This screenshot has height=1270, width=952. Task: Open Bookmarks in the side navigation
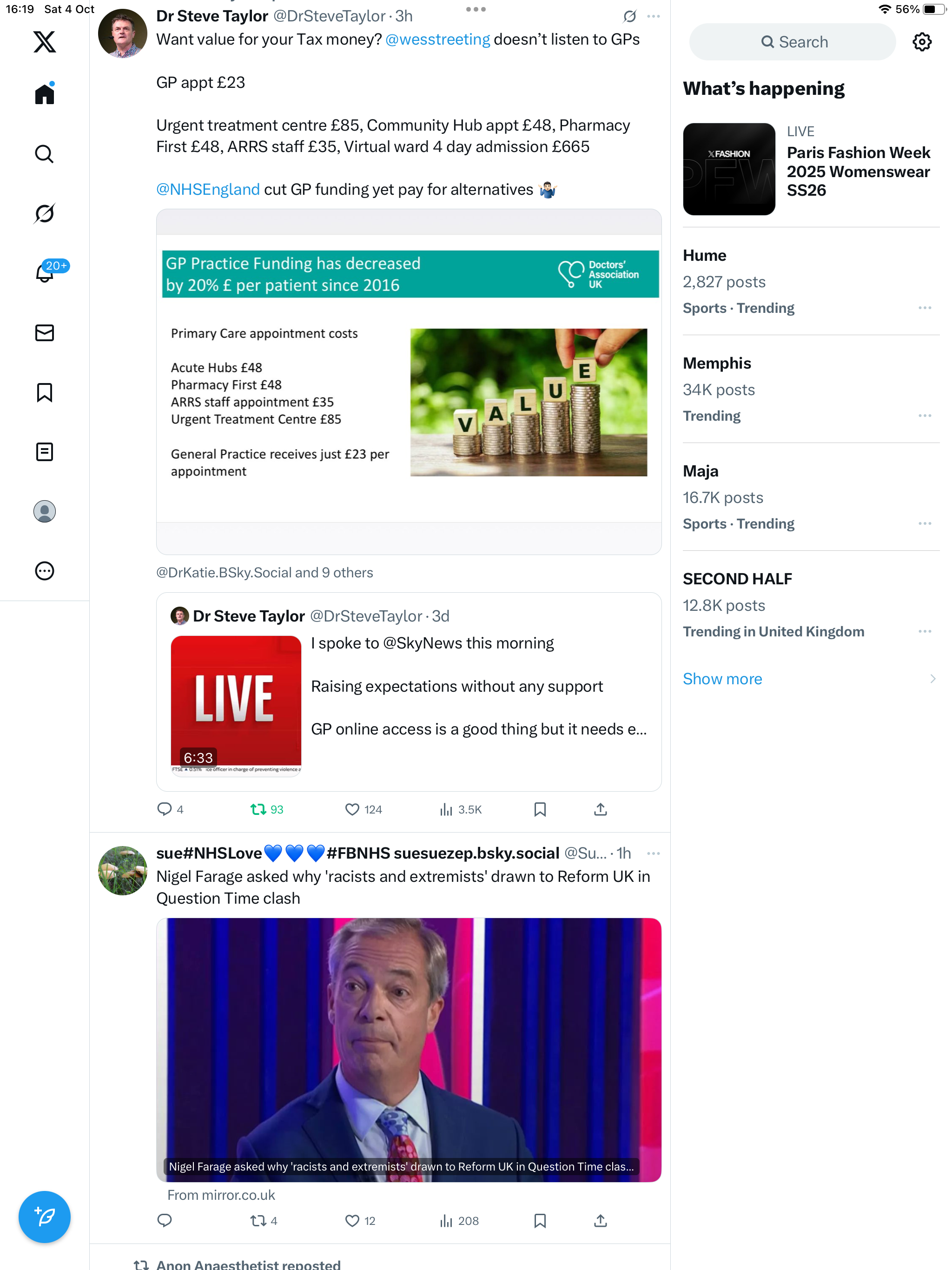pos(44,393)
